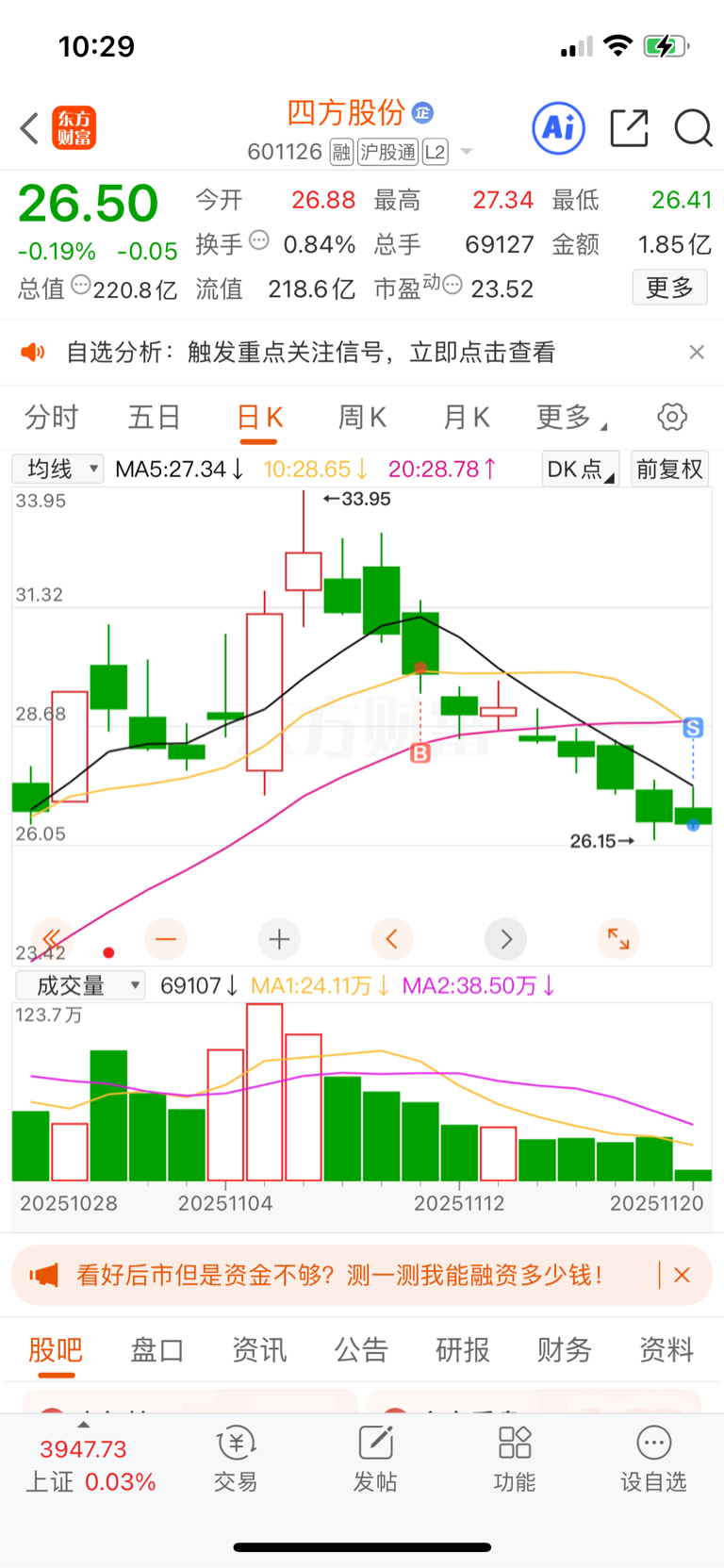Screen dimensions: 724x1568
Task: Switch to the 资讯 tab
Action: (259, 1349)
